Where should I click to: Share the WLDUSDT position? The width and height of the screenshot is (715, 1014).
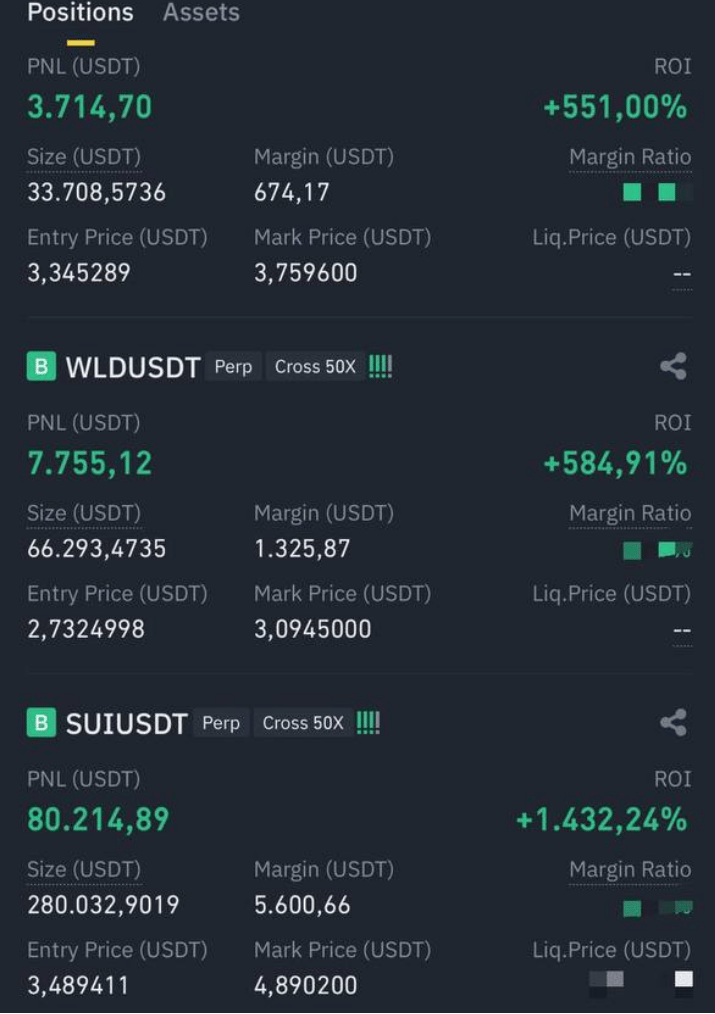click(x=673, y=367)
